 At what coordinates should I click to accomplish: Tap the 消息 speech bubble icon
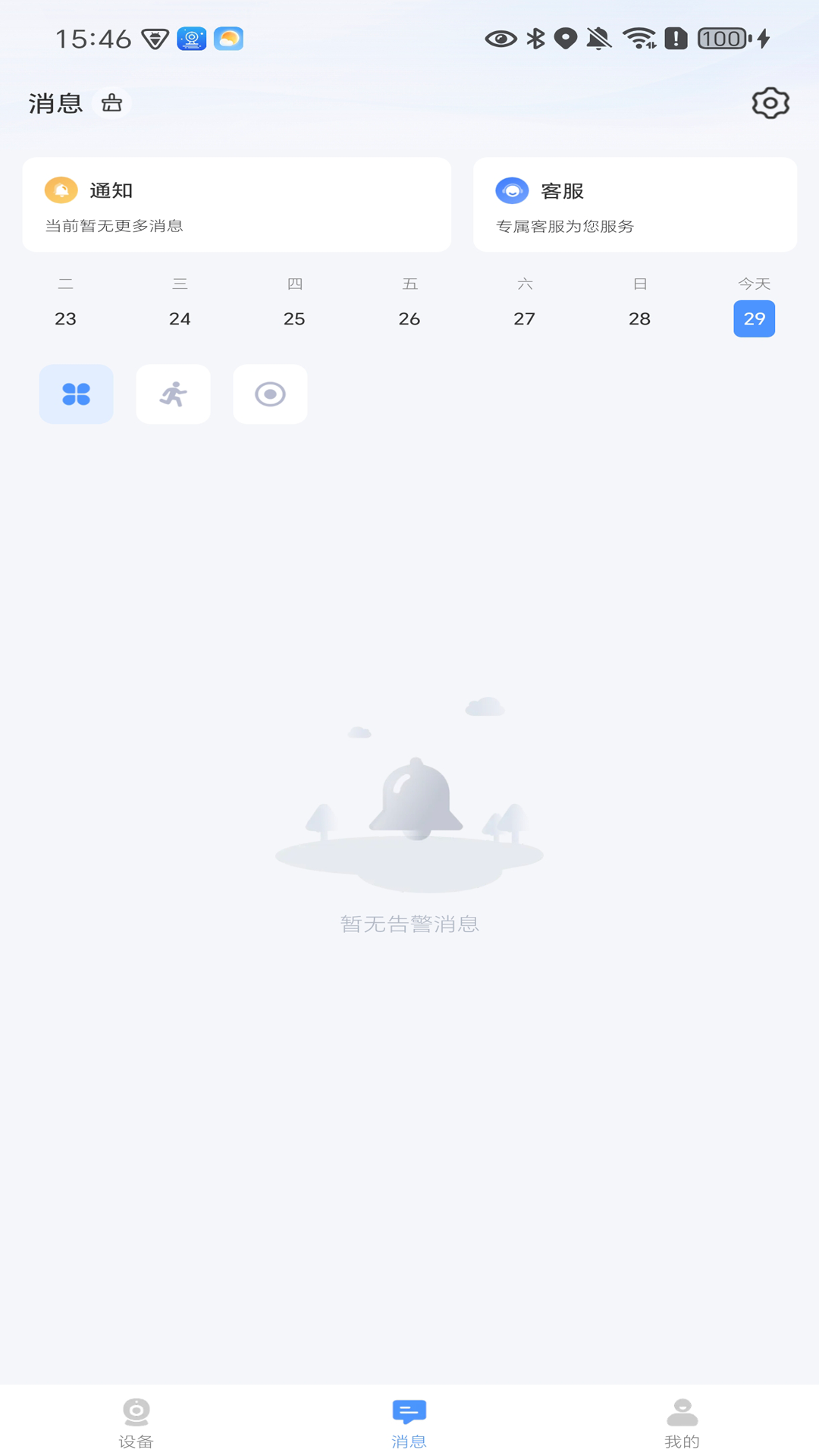pyautogui.click(x=409, y=1405)
